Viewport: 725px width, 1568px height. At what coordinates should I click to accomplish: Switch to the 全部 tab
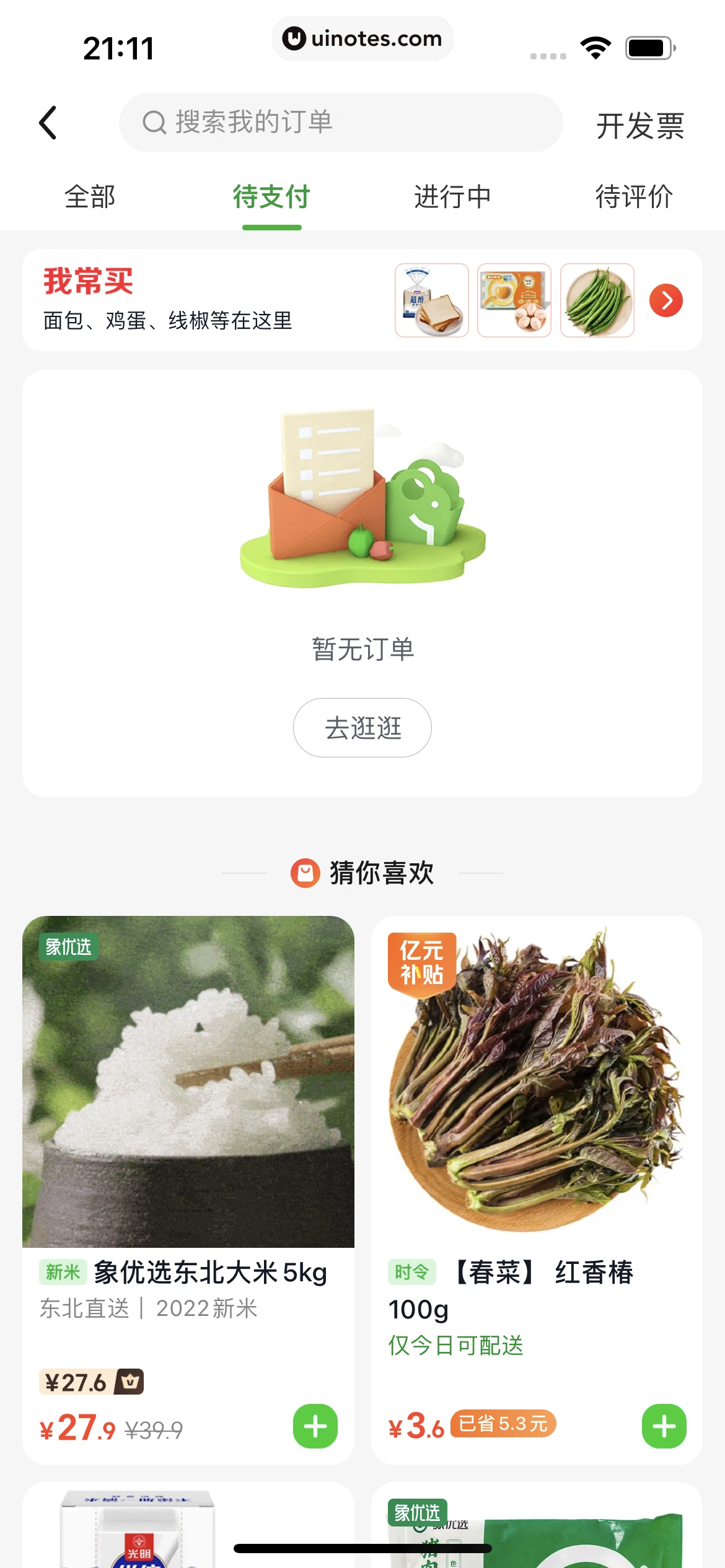[90, 198]
